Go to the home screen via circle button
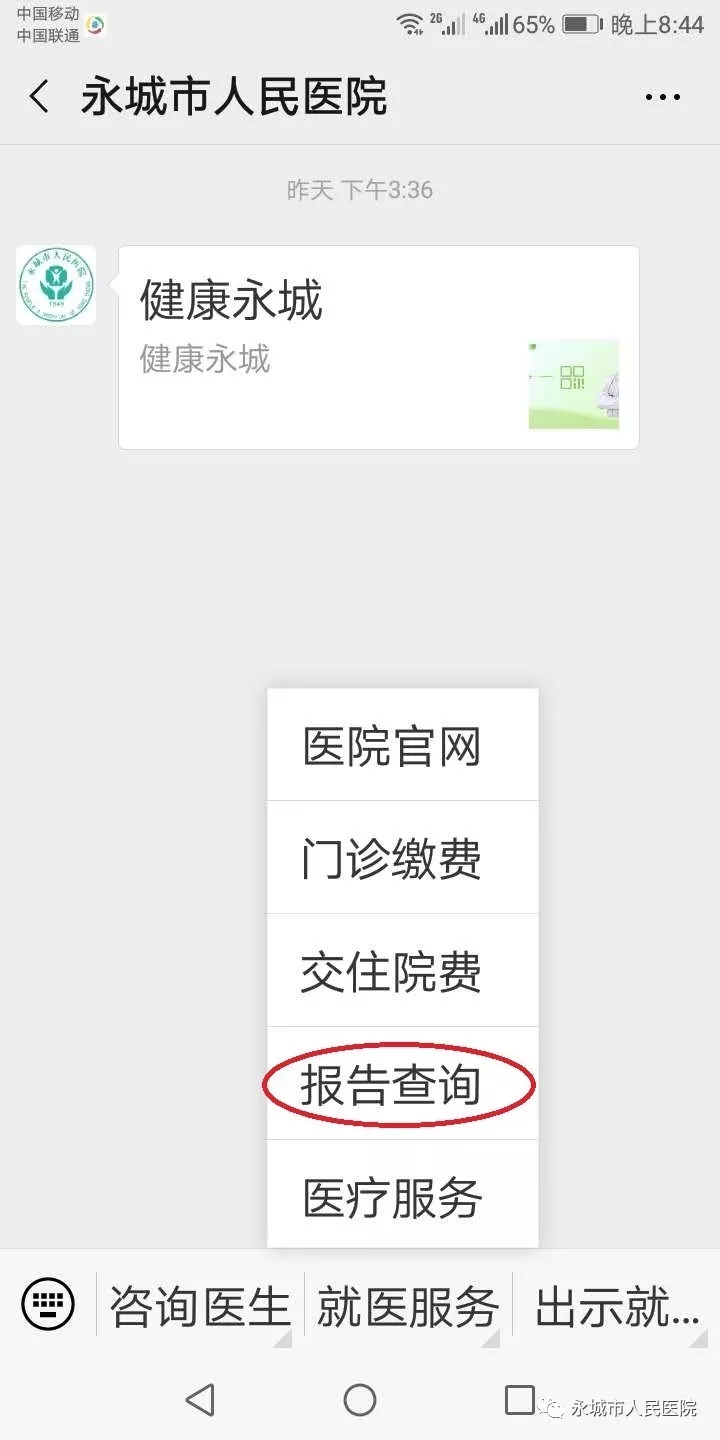The image size is (720, 1440). pyautogui.click(x=360, y=1400)
